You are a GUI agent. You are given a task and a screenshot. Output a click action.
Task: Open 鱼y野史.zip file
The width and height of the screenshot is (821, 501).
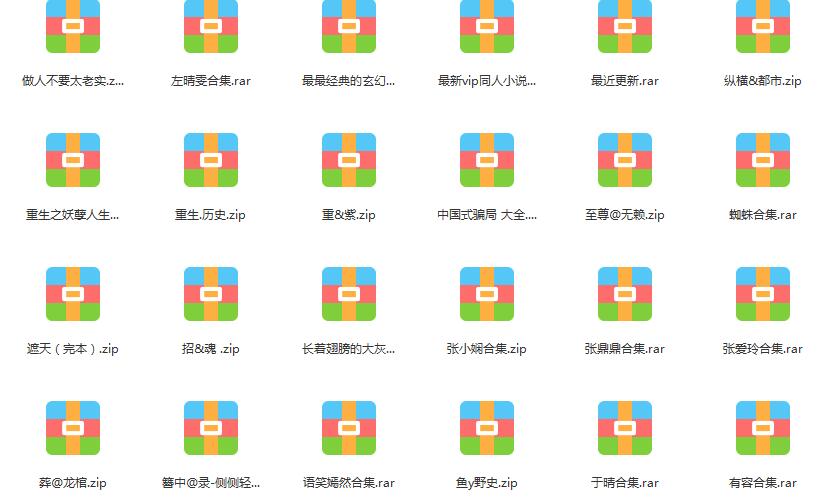pyautogui.click(x=487, y=428)
